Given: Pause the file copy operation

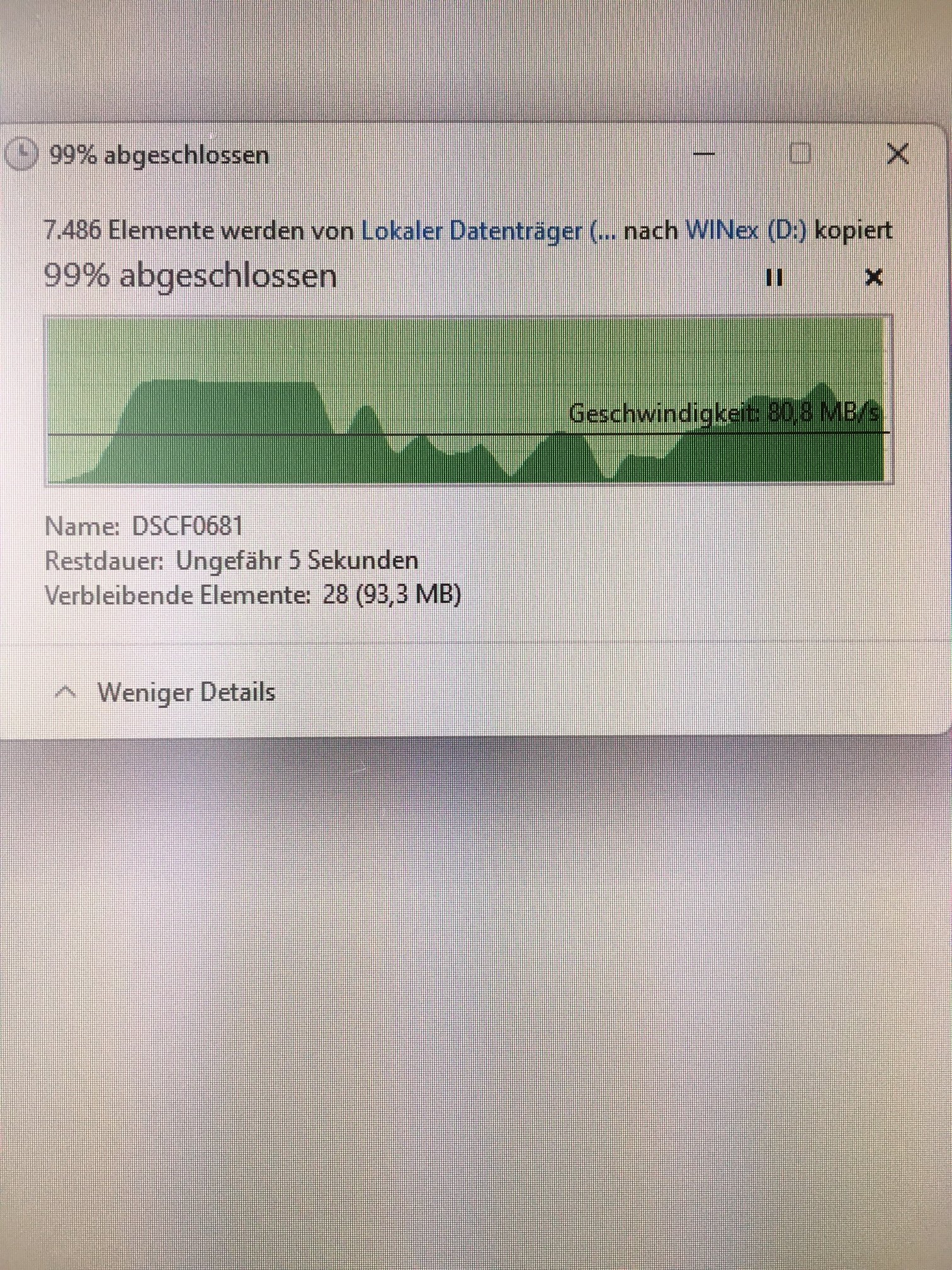Looking at the screenshot, I should coord(774,277).
